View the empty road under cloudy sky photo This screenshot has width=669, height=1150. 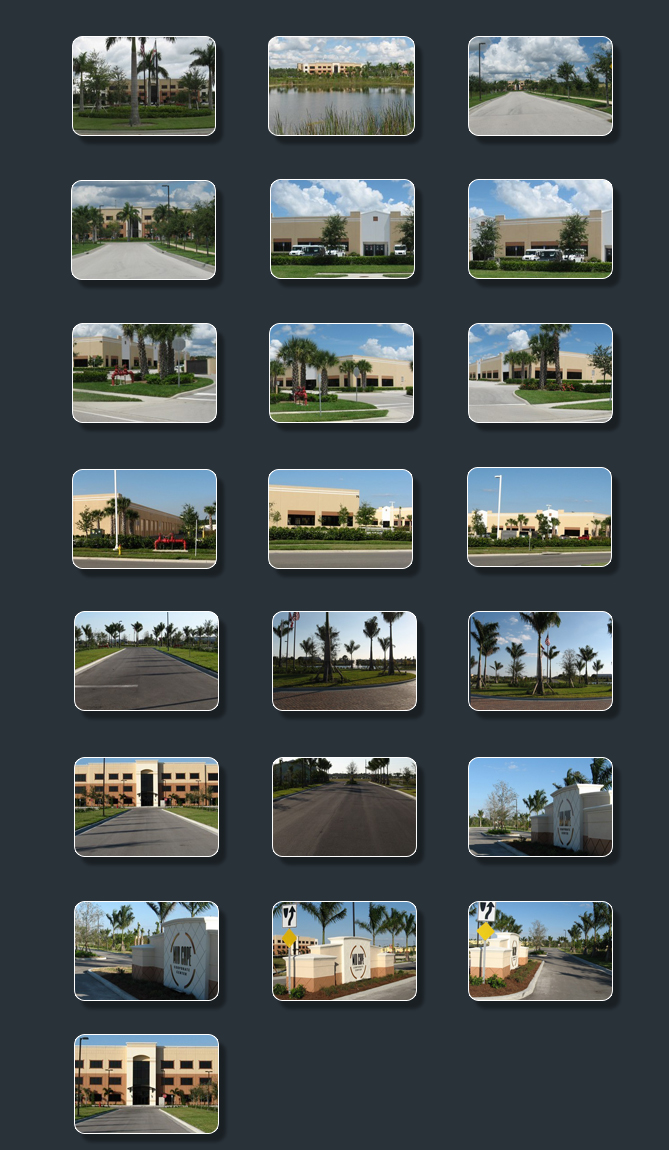(540, 86)
